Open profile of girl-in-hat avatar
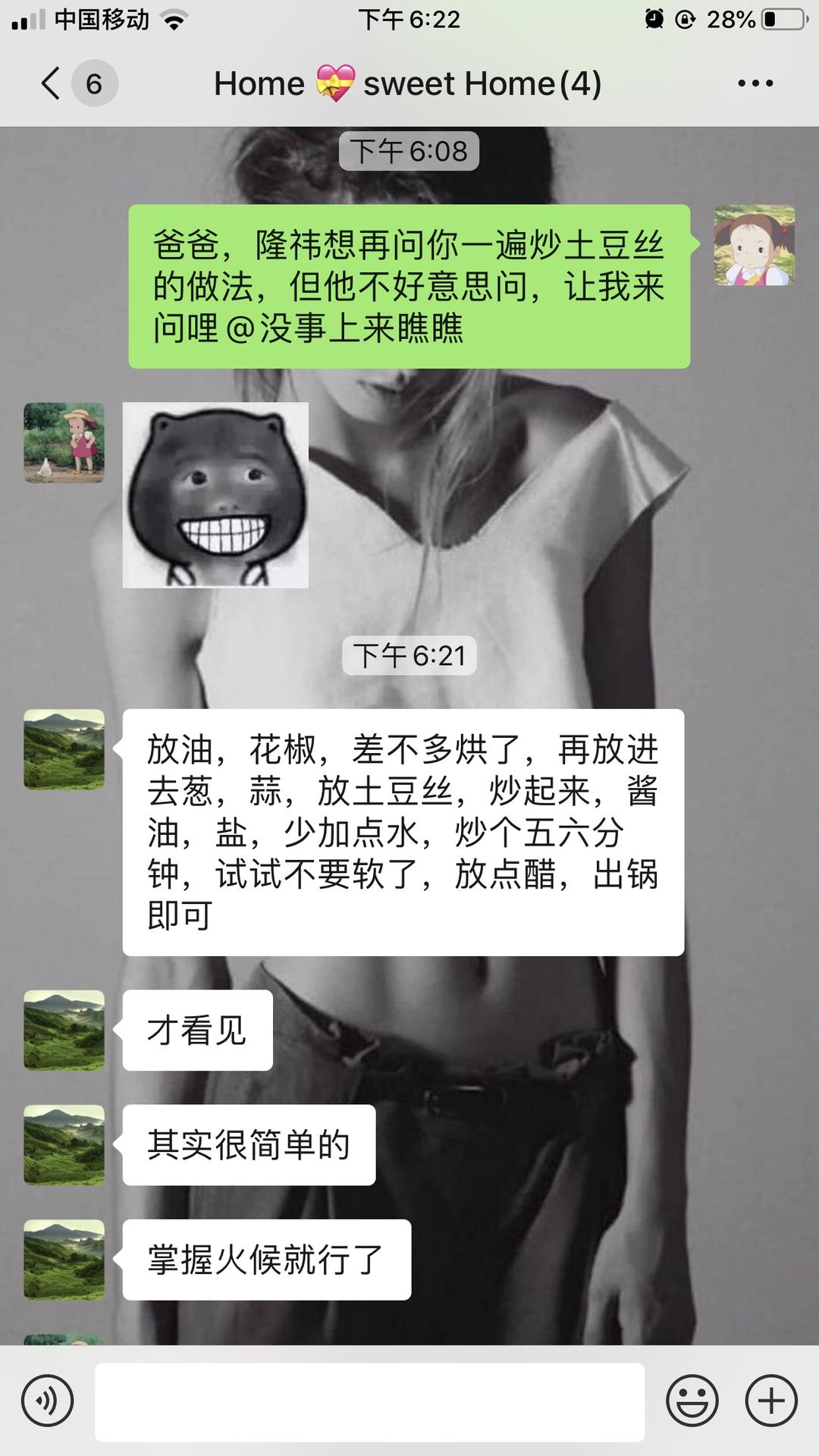 click(64, 443)
